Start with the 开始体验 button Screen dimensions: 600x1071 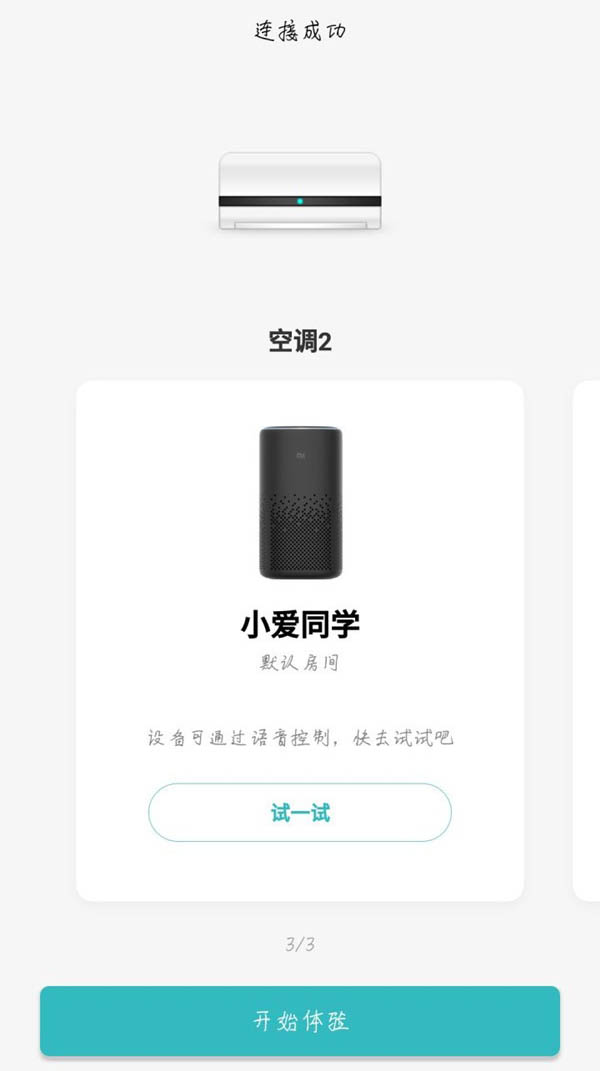click(x=300, y=1021)
